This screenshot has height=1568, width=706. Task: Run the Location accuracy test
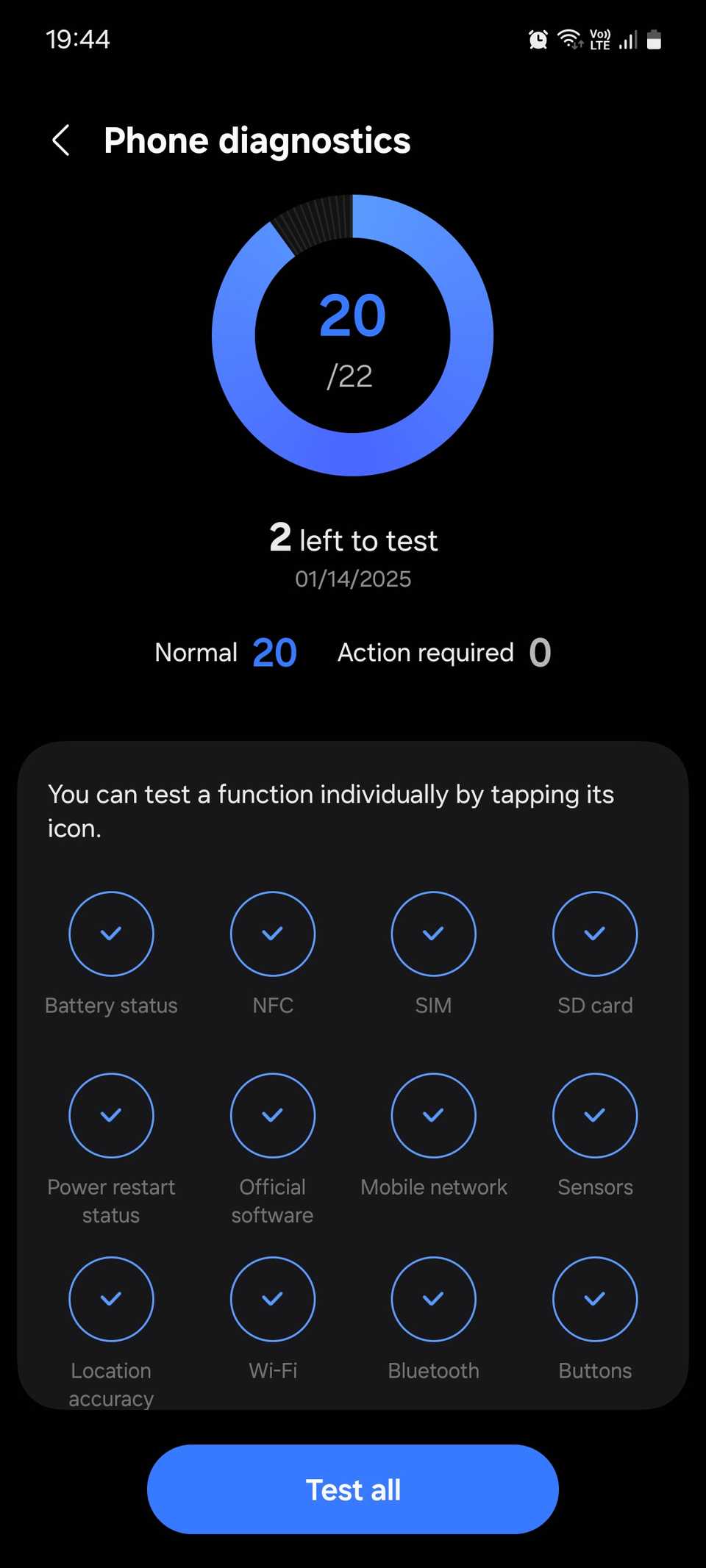(111, 1299)
